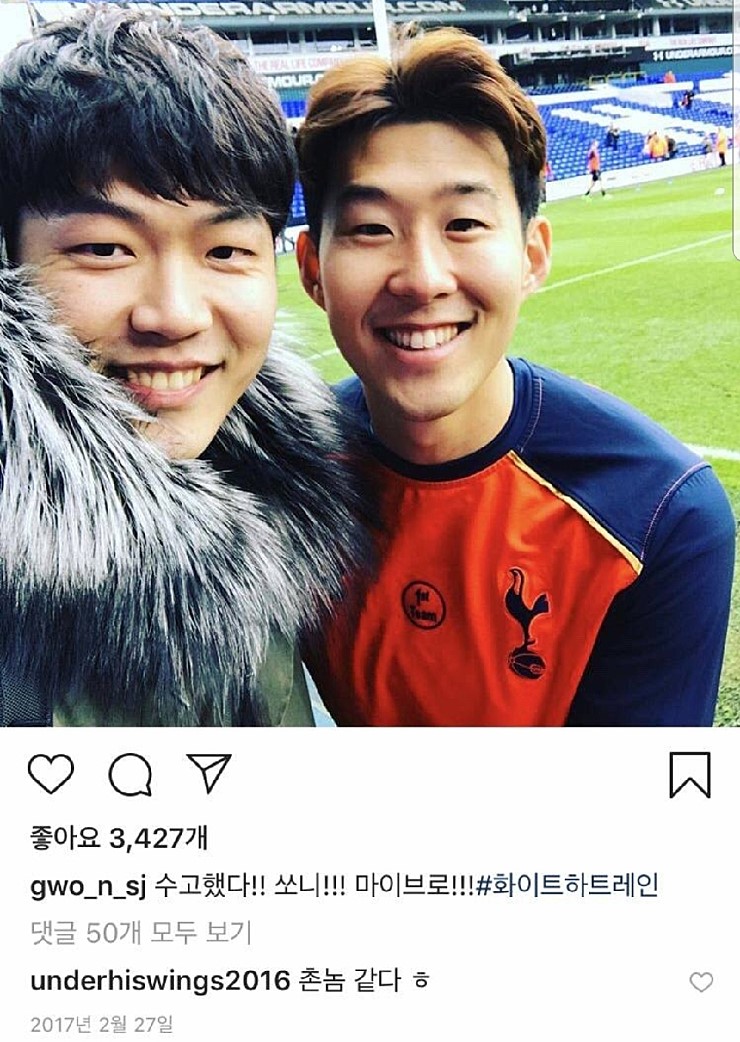
Task: Open comments with the speech bubble icon
Action: [x=130, y=774]
